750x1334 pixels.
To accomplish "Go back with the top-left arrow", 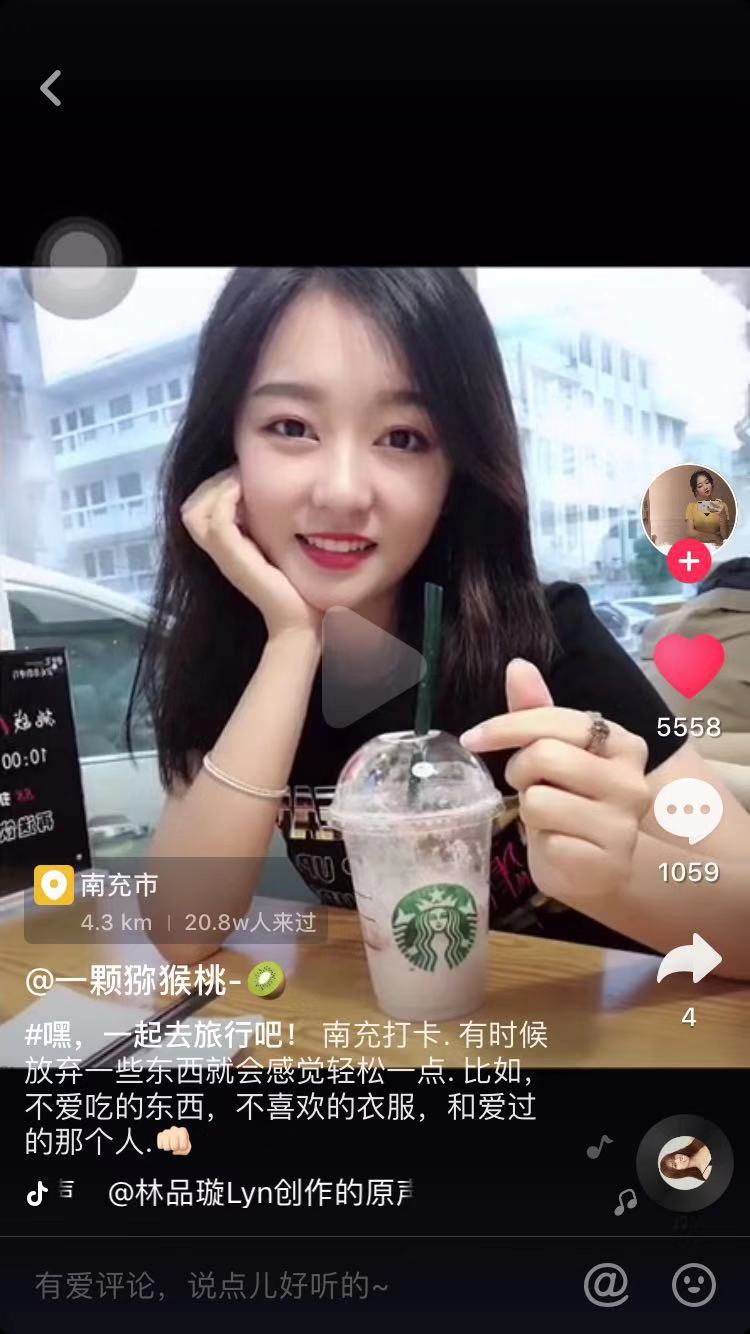I will [51, 88].
